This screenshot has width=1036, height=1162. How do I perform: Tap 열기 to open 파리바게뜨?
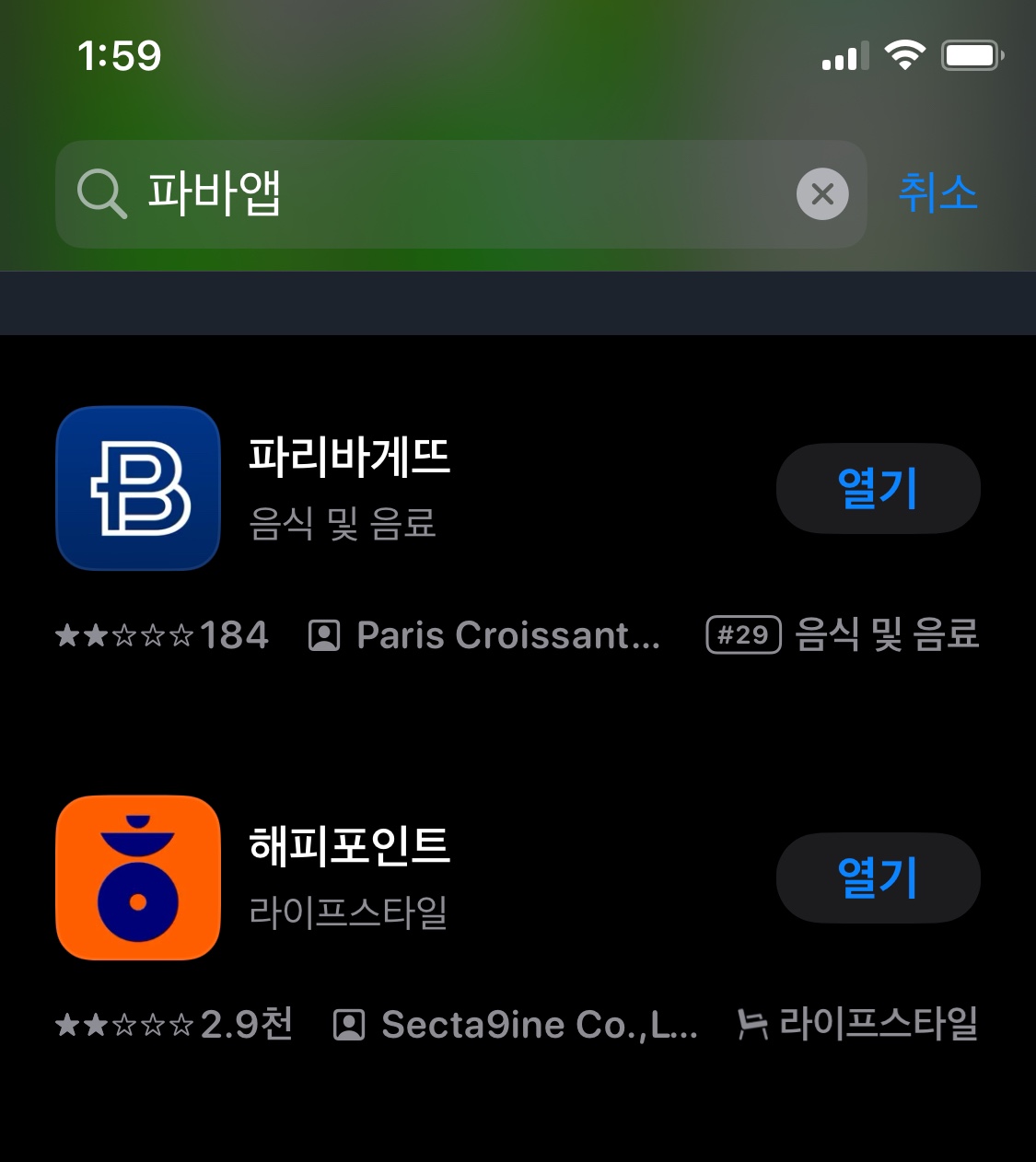(x=878, y=489)
